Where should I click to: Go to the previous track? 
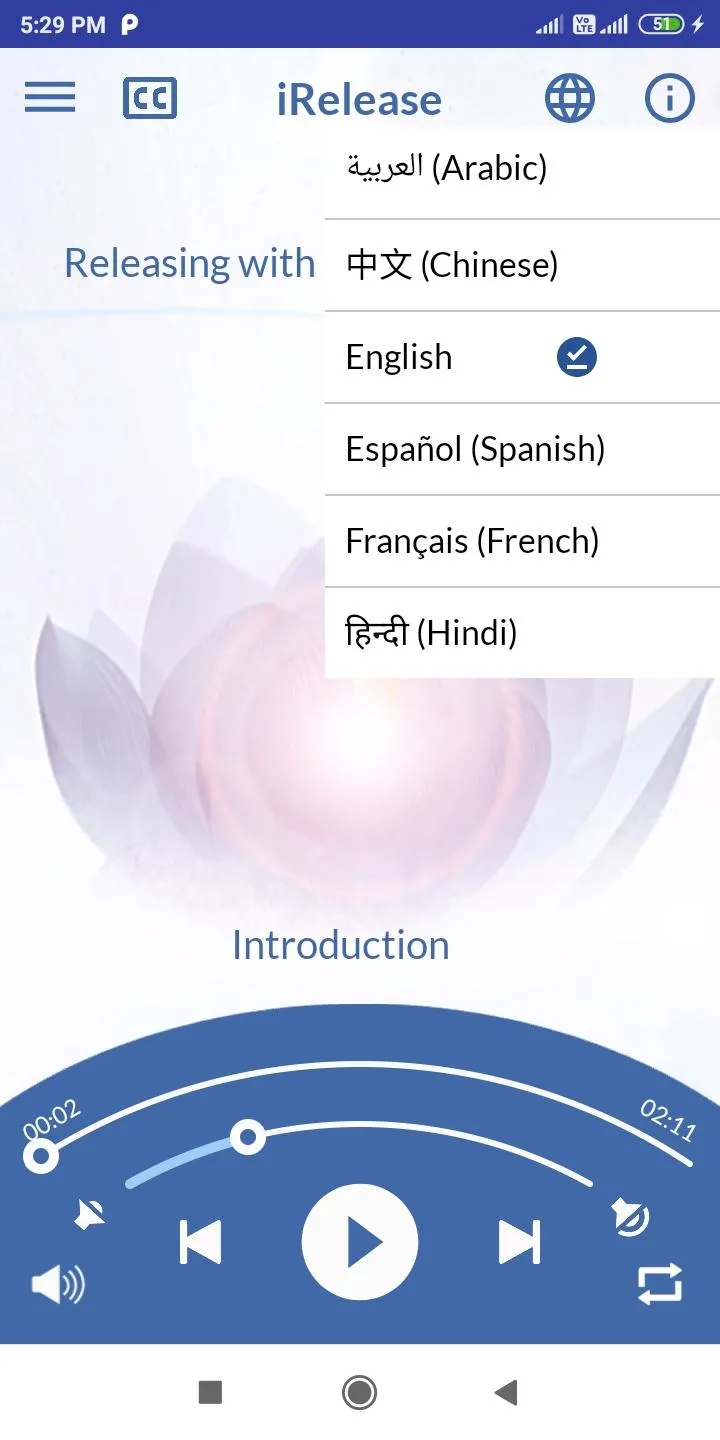tap(200, 1242)
